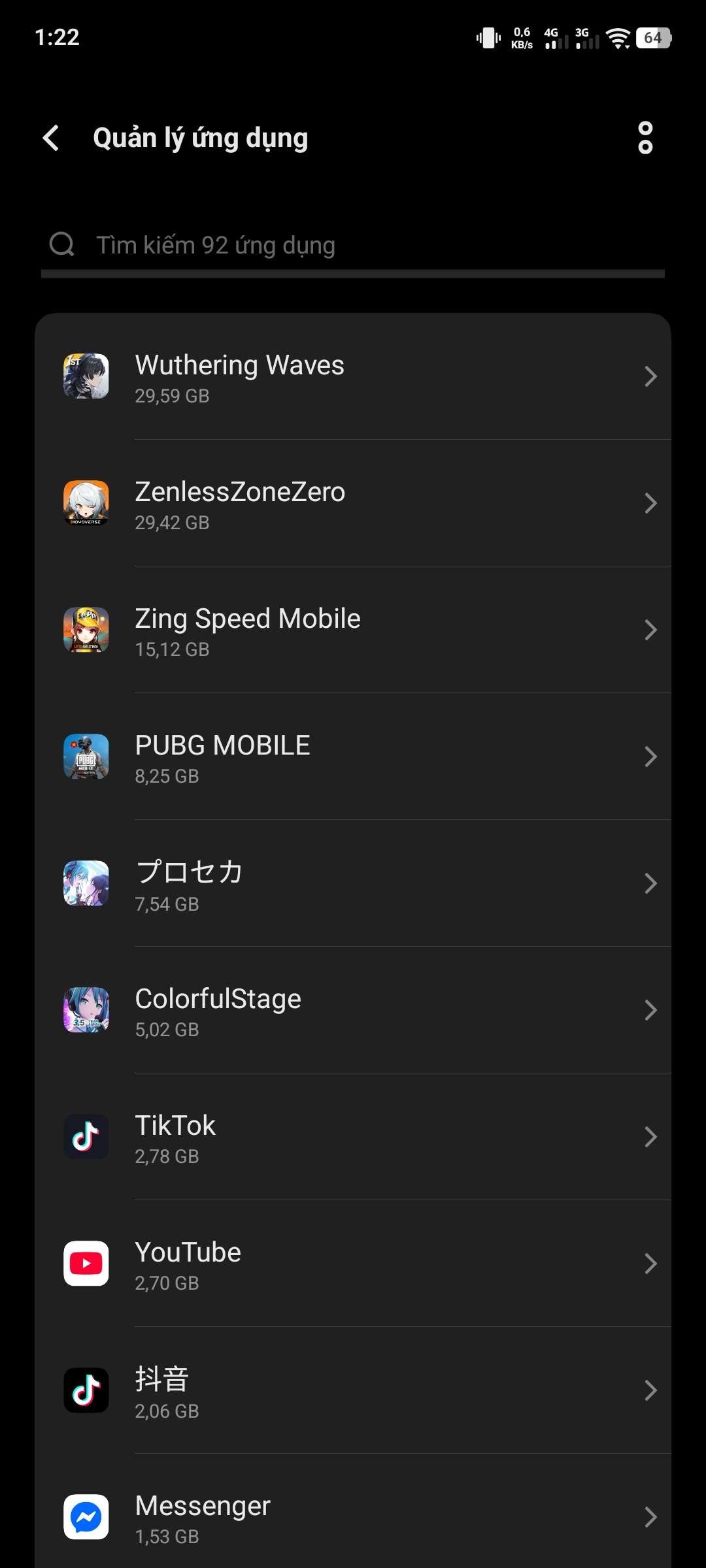View details for the 抖音 app
Viewport: 706px width, 1568px height.
pyautogui.click(x=353, y=1391)
